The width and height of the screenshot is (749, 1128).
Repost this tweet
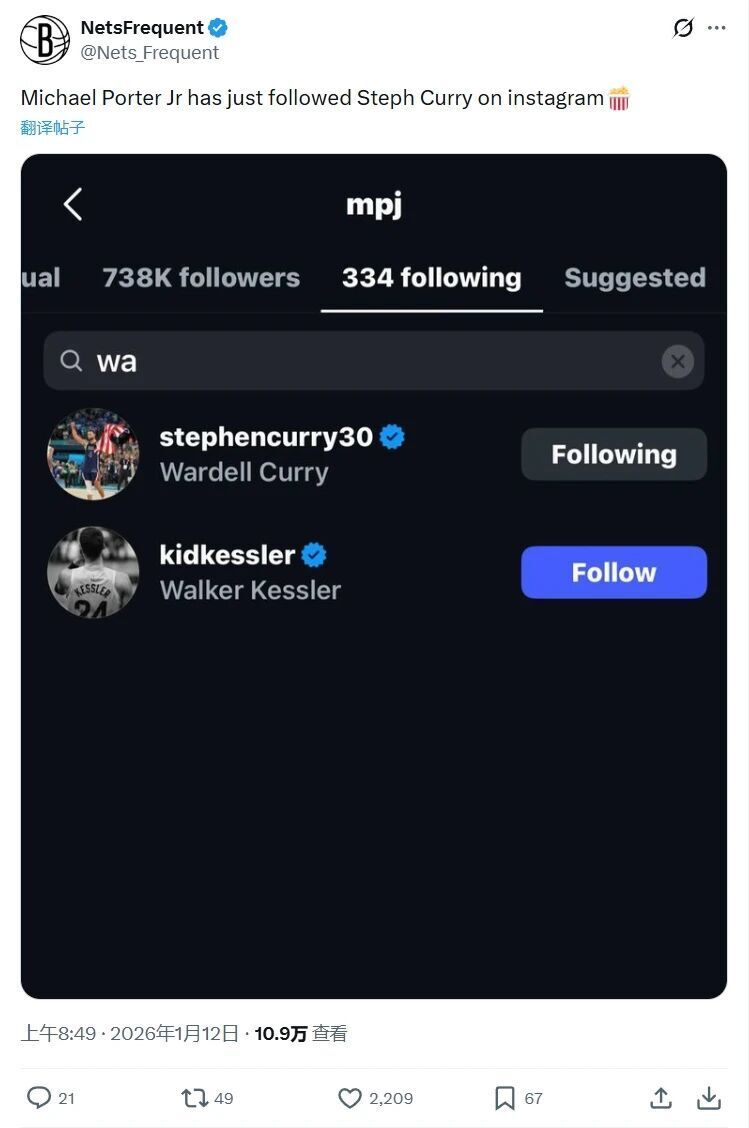(x=195, y=1098)
